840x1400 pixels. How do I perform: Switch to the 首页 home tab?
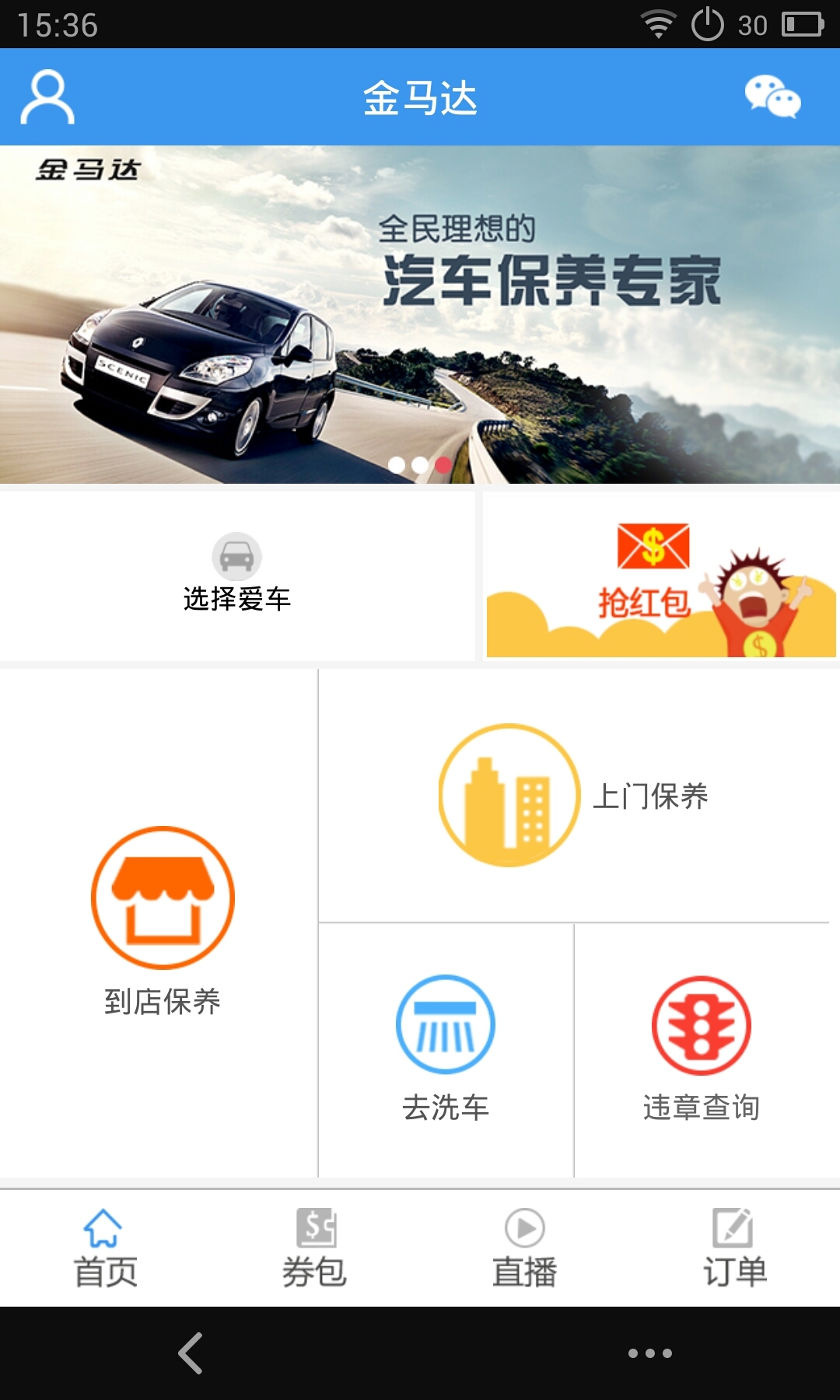point(105,1248)
